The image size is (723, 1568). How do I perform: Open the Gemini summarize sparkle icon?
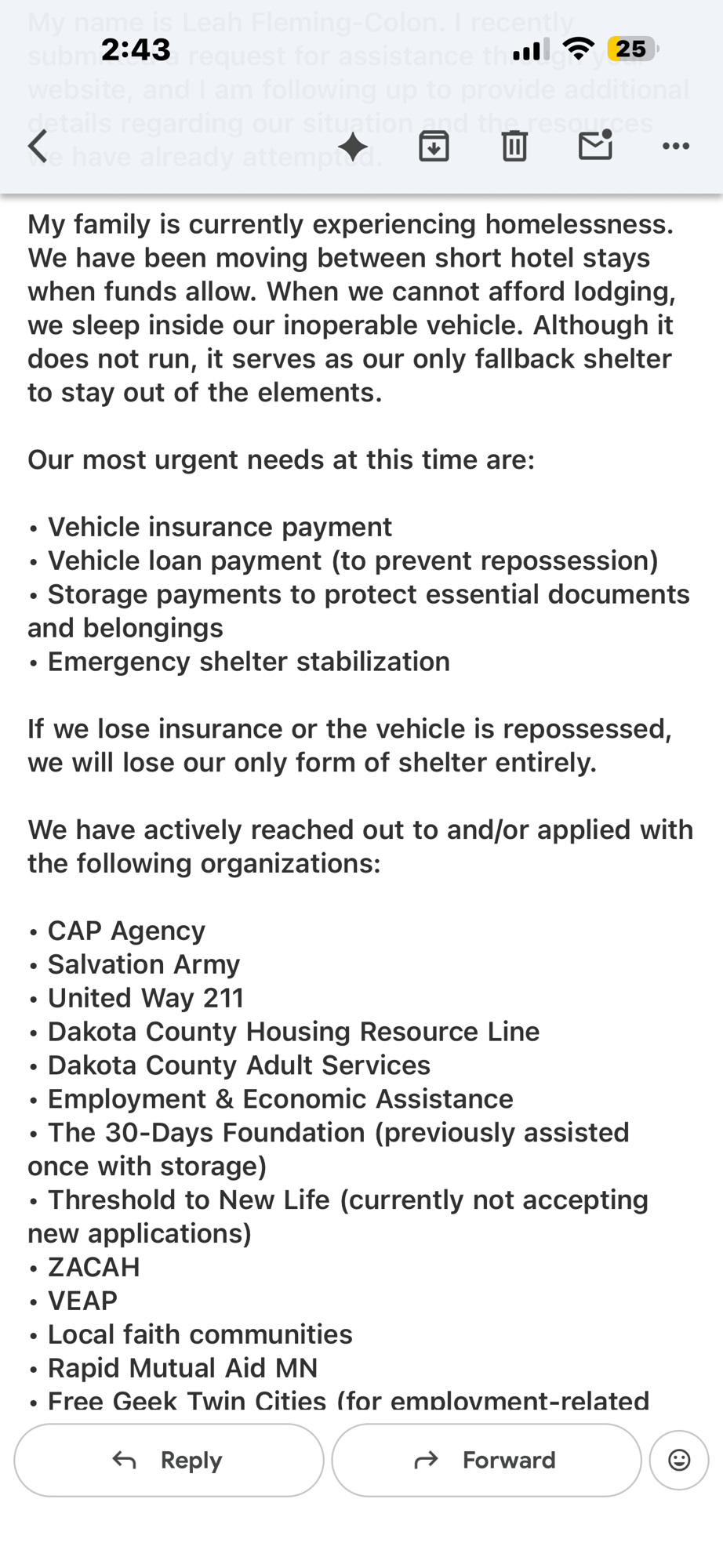[x=353, y=146]
